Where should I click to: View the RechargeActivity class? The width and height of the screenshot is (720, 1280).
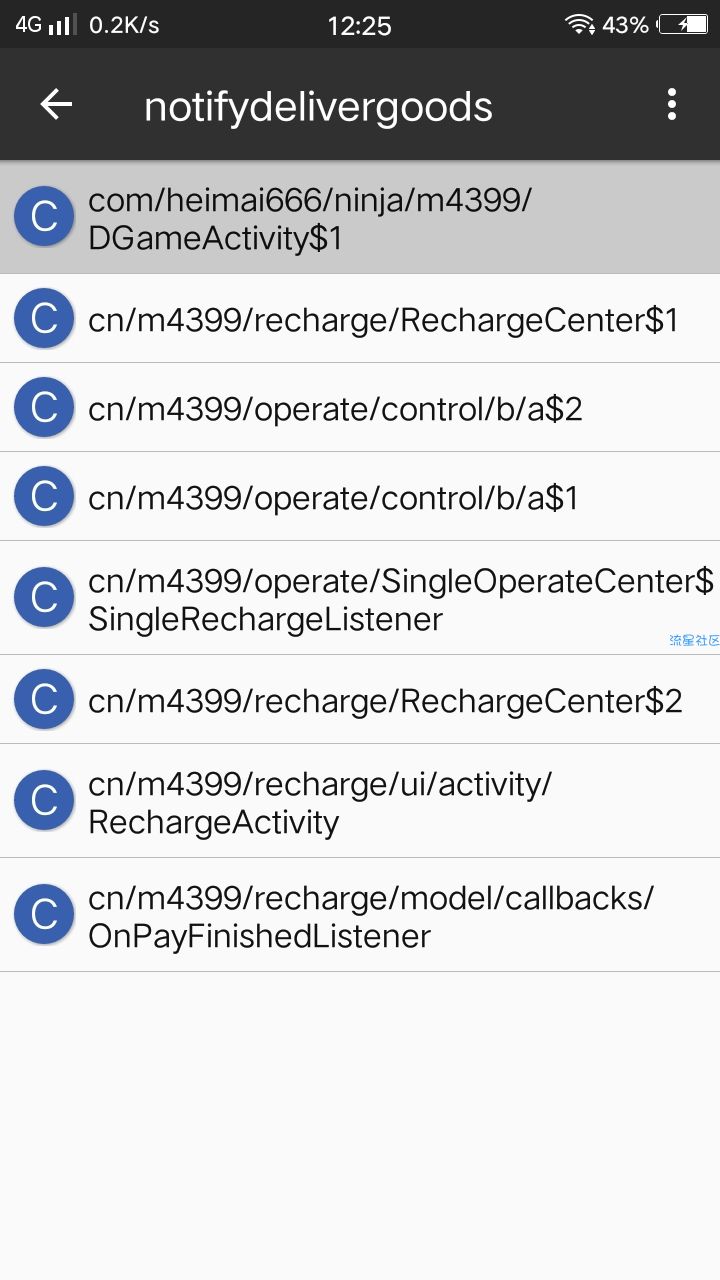point(360,801)
